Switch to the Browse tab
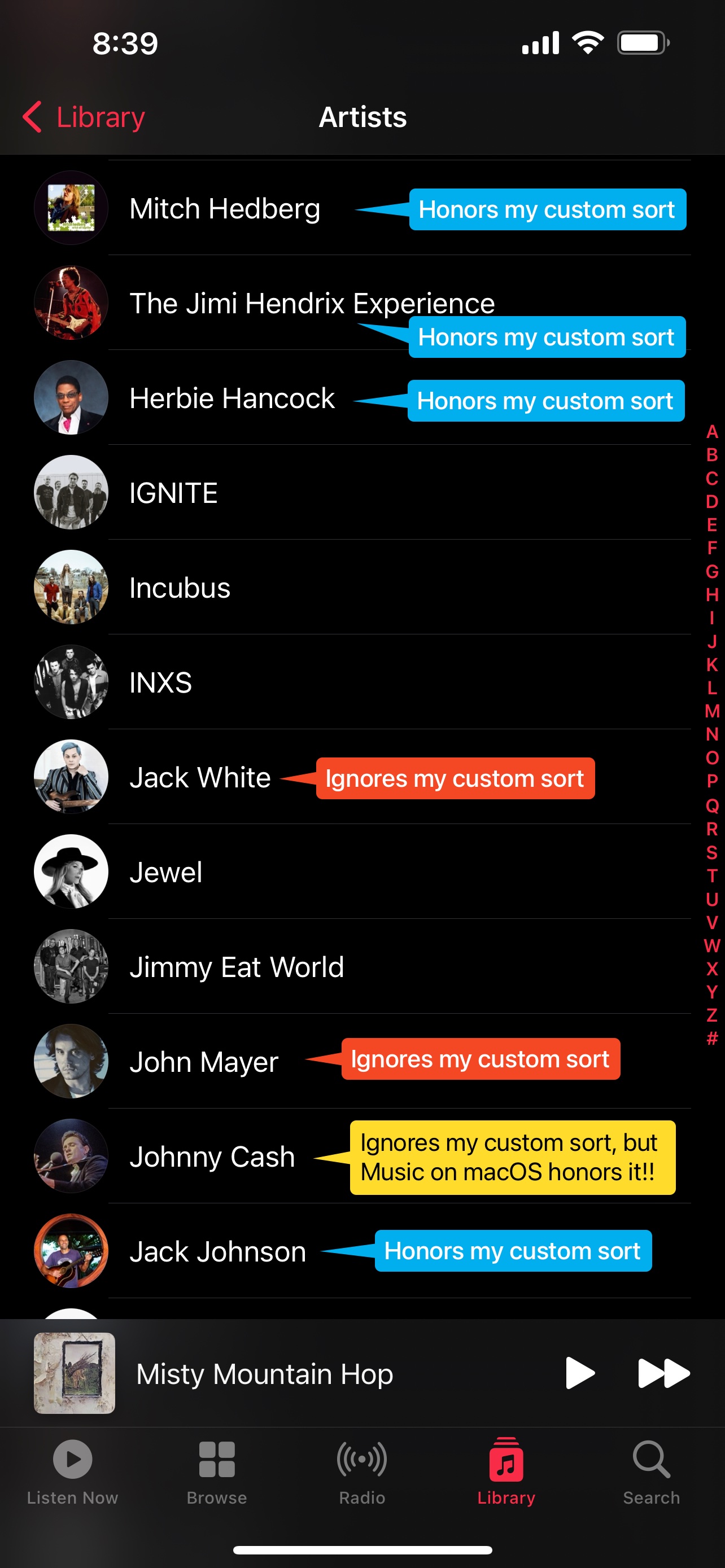 click(x=217, y=1470)
